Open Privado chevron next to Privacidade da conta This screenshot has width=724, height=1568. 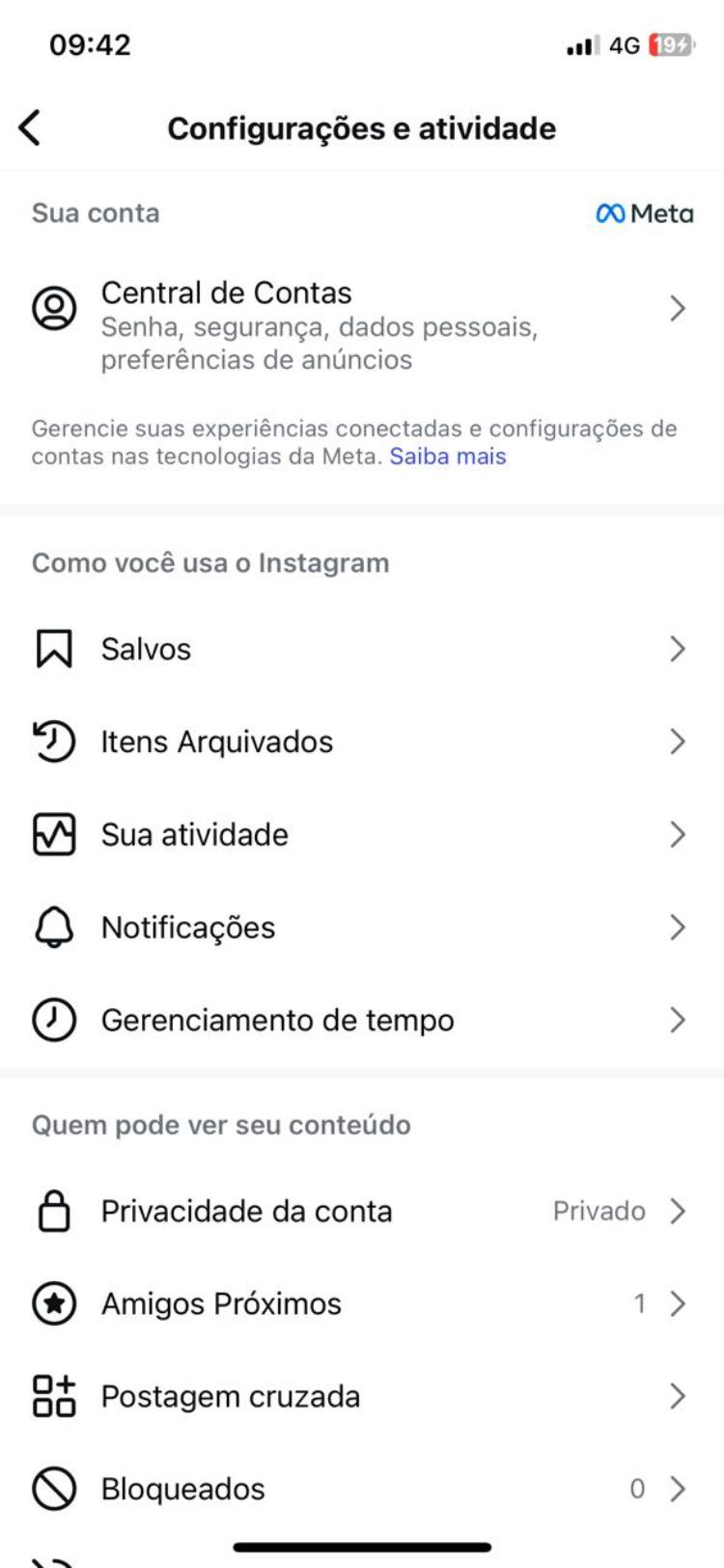pyautogui.click(x=681, y=1212)
